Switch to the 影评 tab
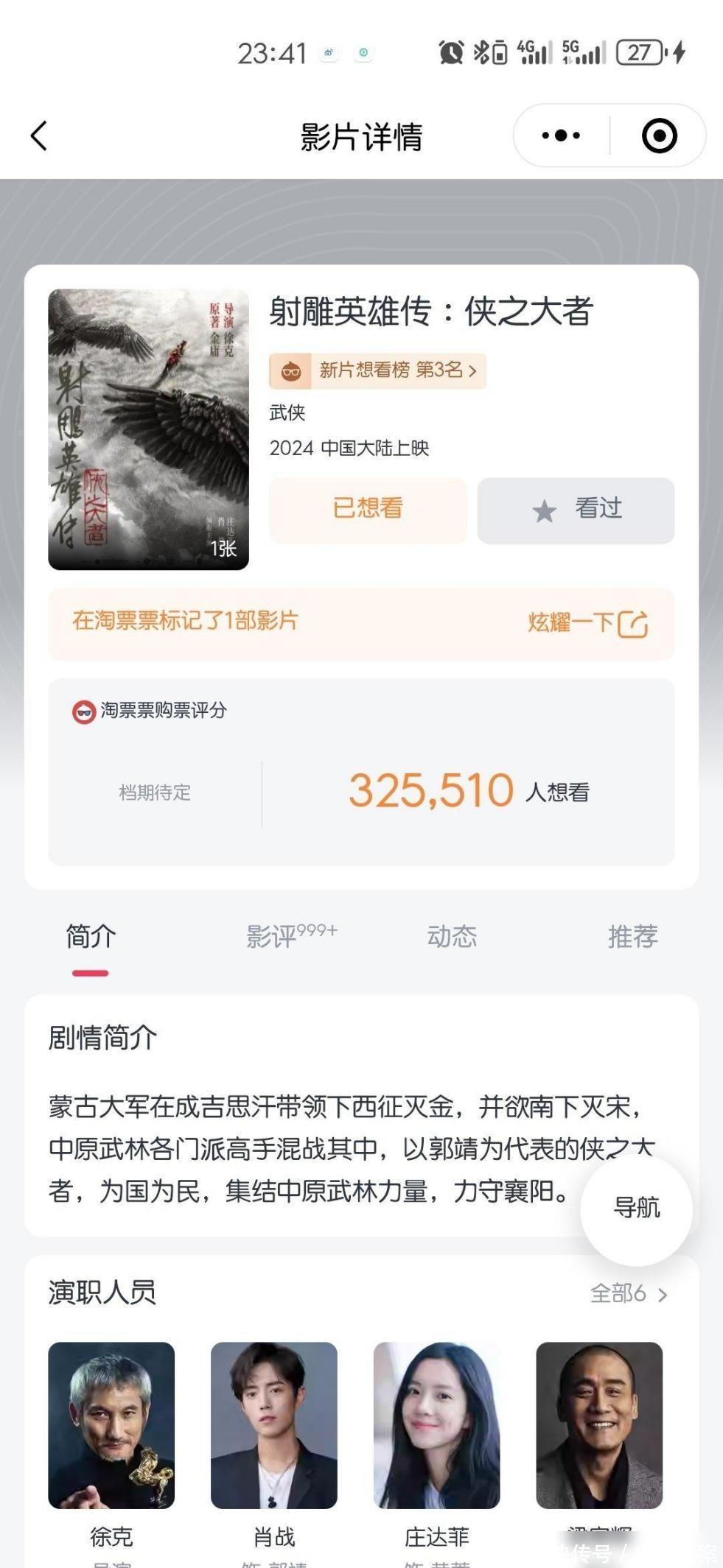The height and width of the screenshot is (1568, 723). [290, 937]
